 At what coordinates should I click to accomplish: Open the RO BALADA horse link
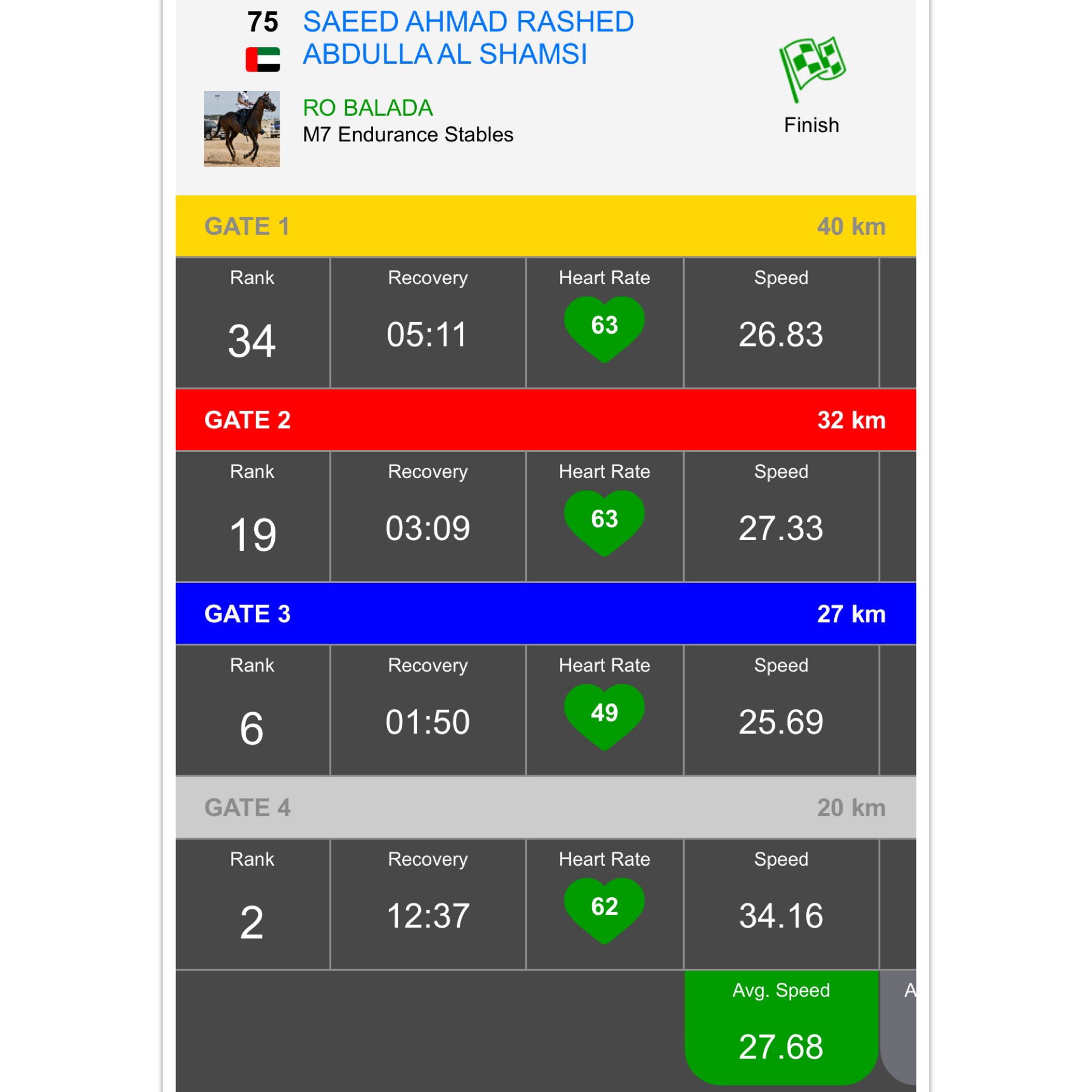(368, 108)
